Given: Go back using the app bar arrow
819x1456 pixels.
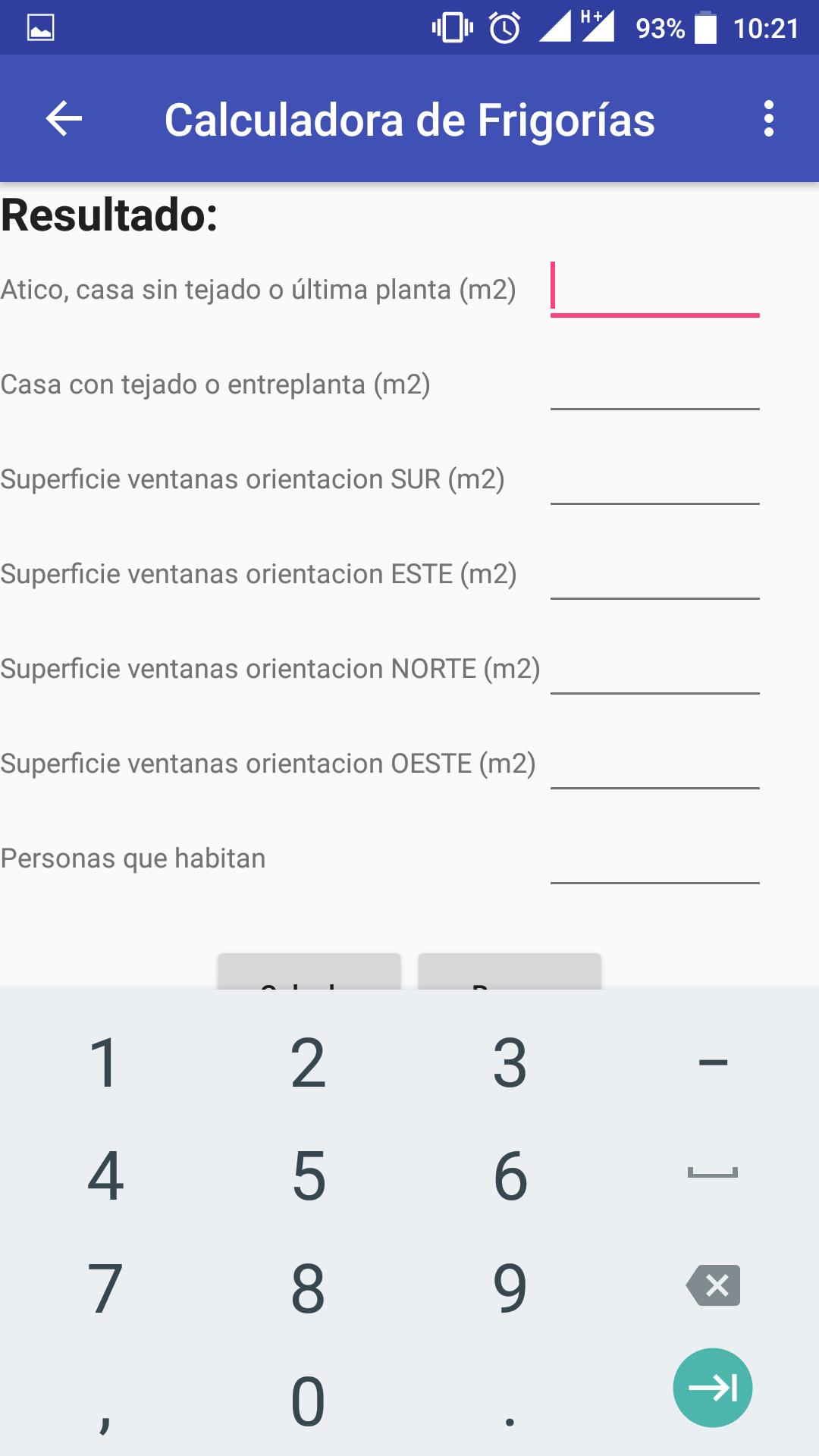Looking at the screenshot, I should click(x=64, y=119).
